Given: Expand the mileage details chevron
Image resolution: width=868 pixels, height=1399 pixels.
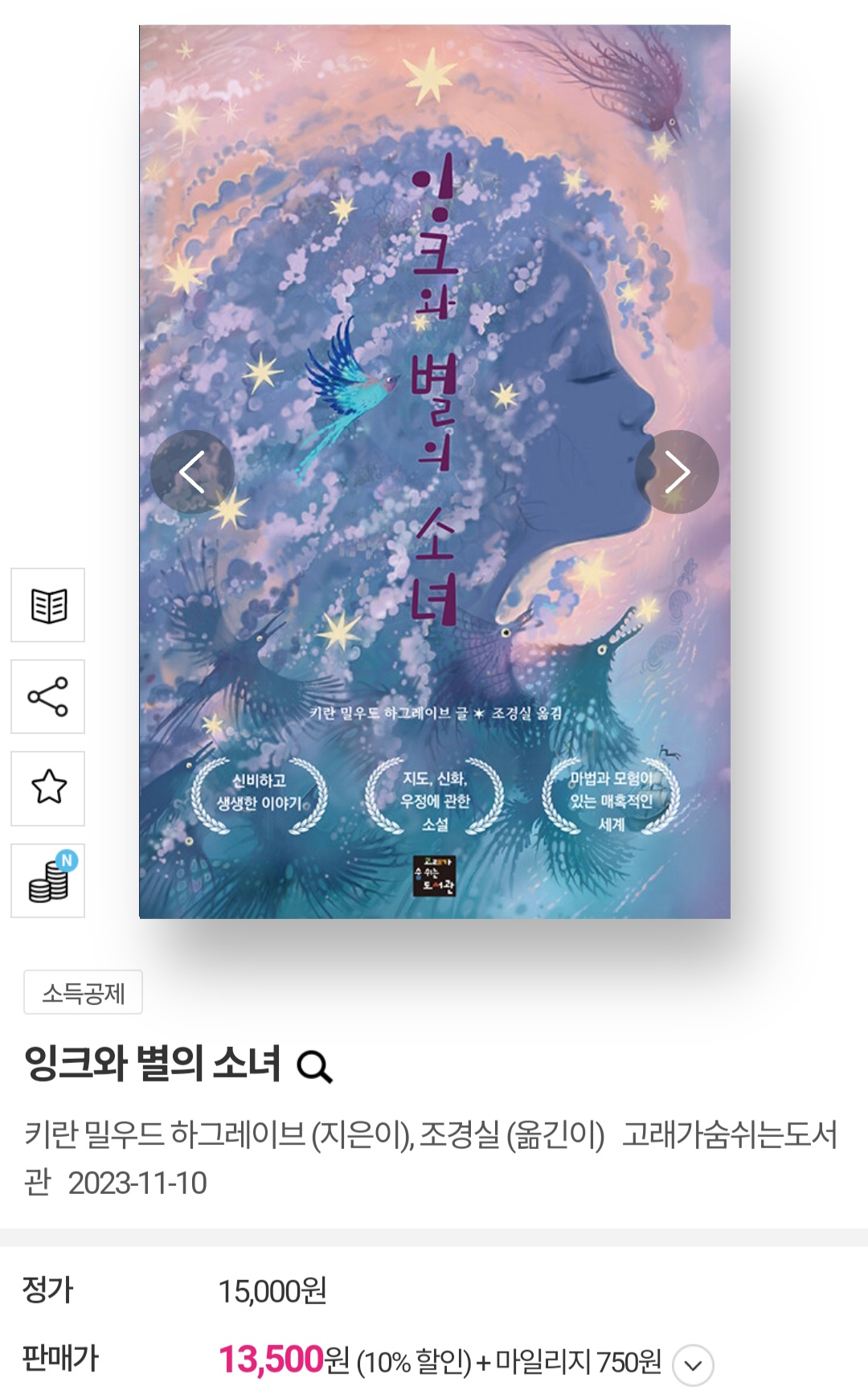Looking at the screenshot, I should 693,1364.
